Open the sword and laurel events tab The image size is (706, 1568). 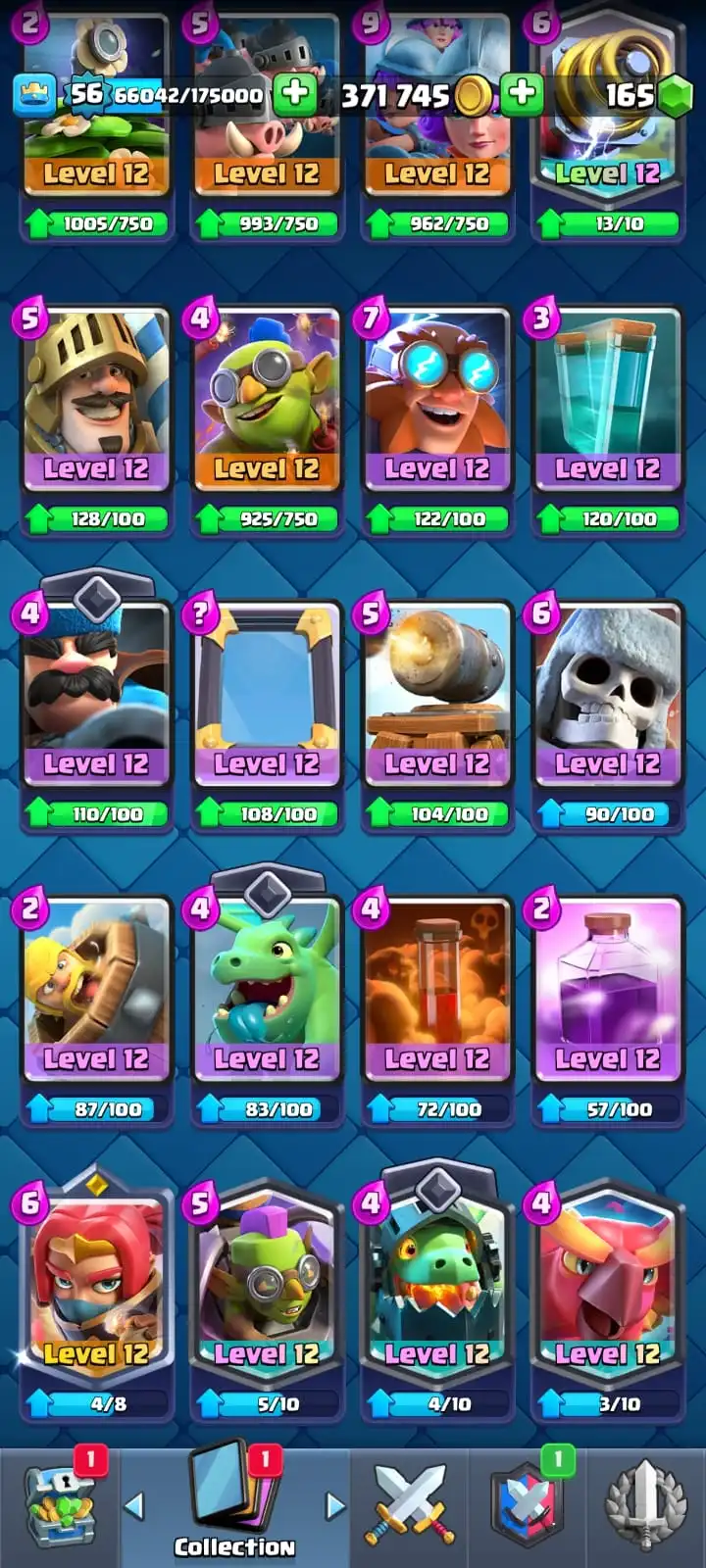645,1507
